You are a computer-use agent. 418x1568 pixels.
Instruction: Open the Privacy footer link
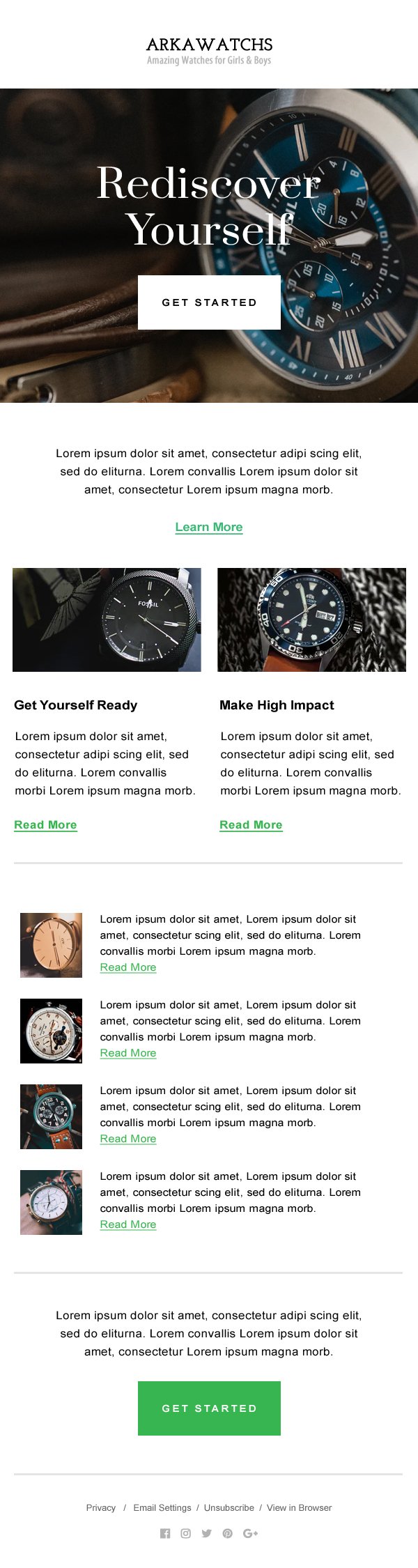point(101,1507)
